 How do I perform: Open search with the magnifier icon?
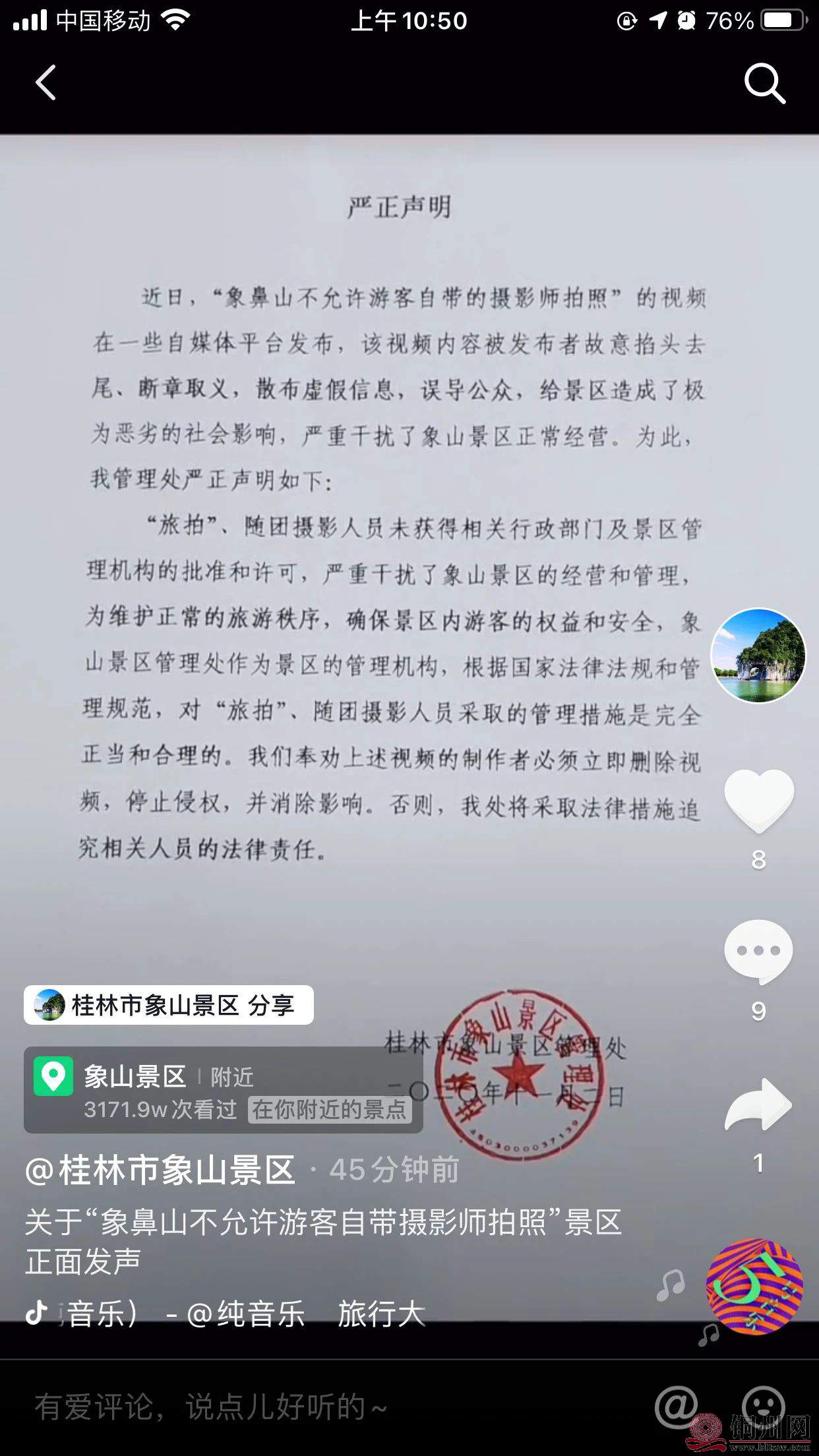764,84
